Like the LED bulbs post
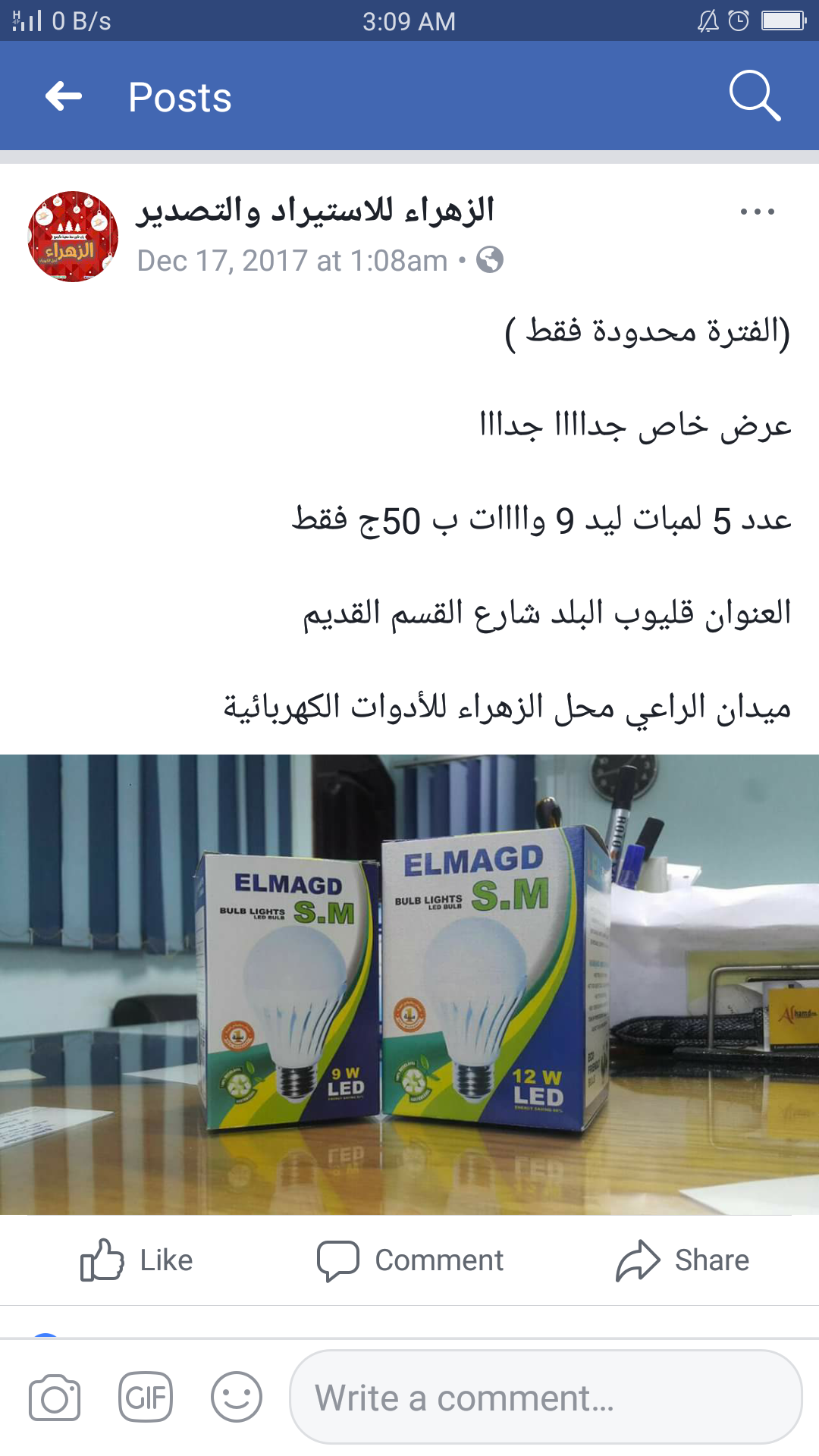Screen dimensions: 819x1456 (137, 1260)
